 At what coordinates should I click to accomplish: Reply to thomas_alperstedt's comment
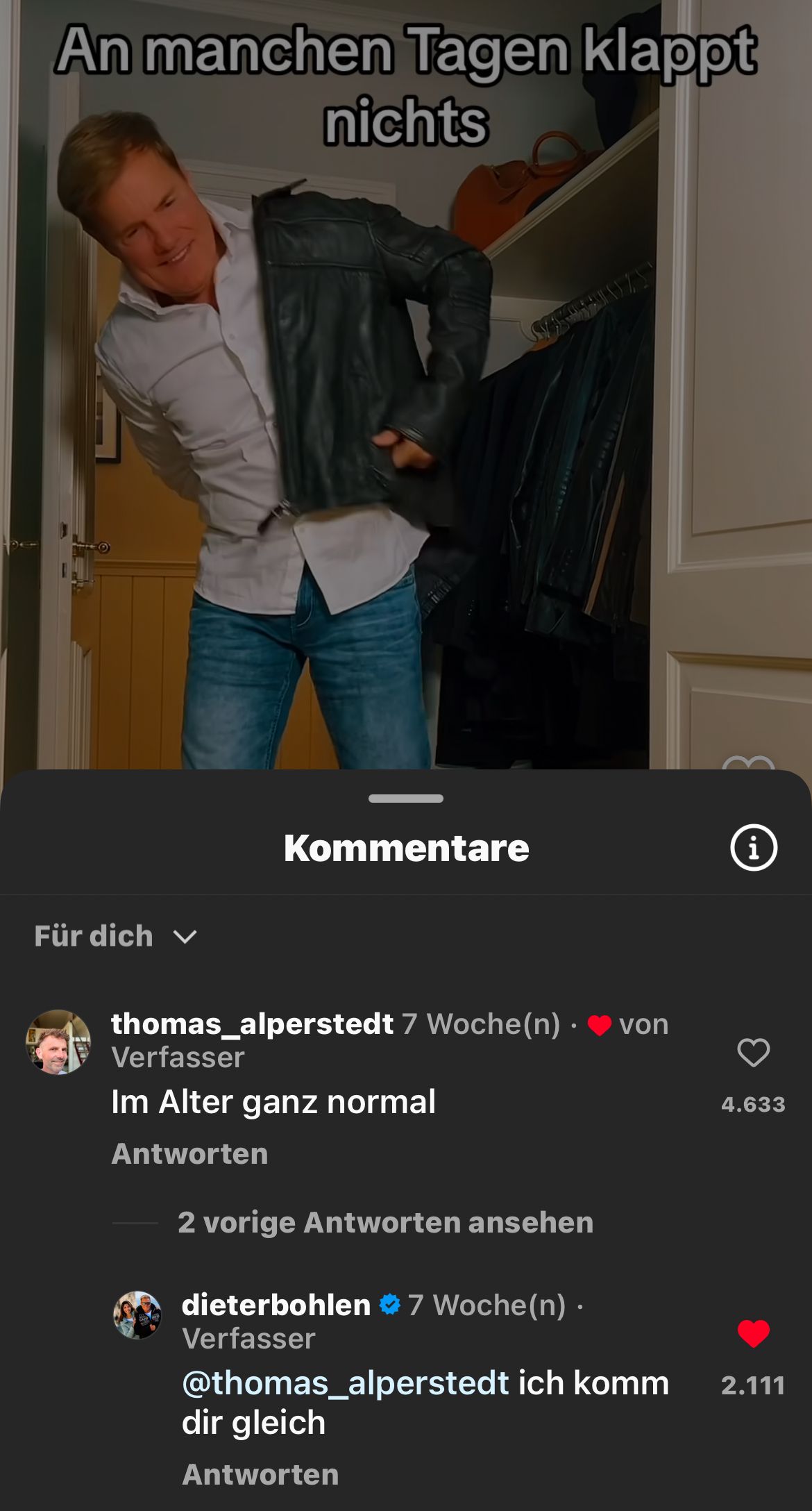pyautogui.click(x=189, y=1154)
